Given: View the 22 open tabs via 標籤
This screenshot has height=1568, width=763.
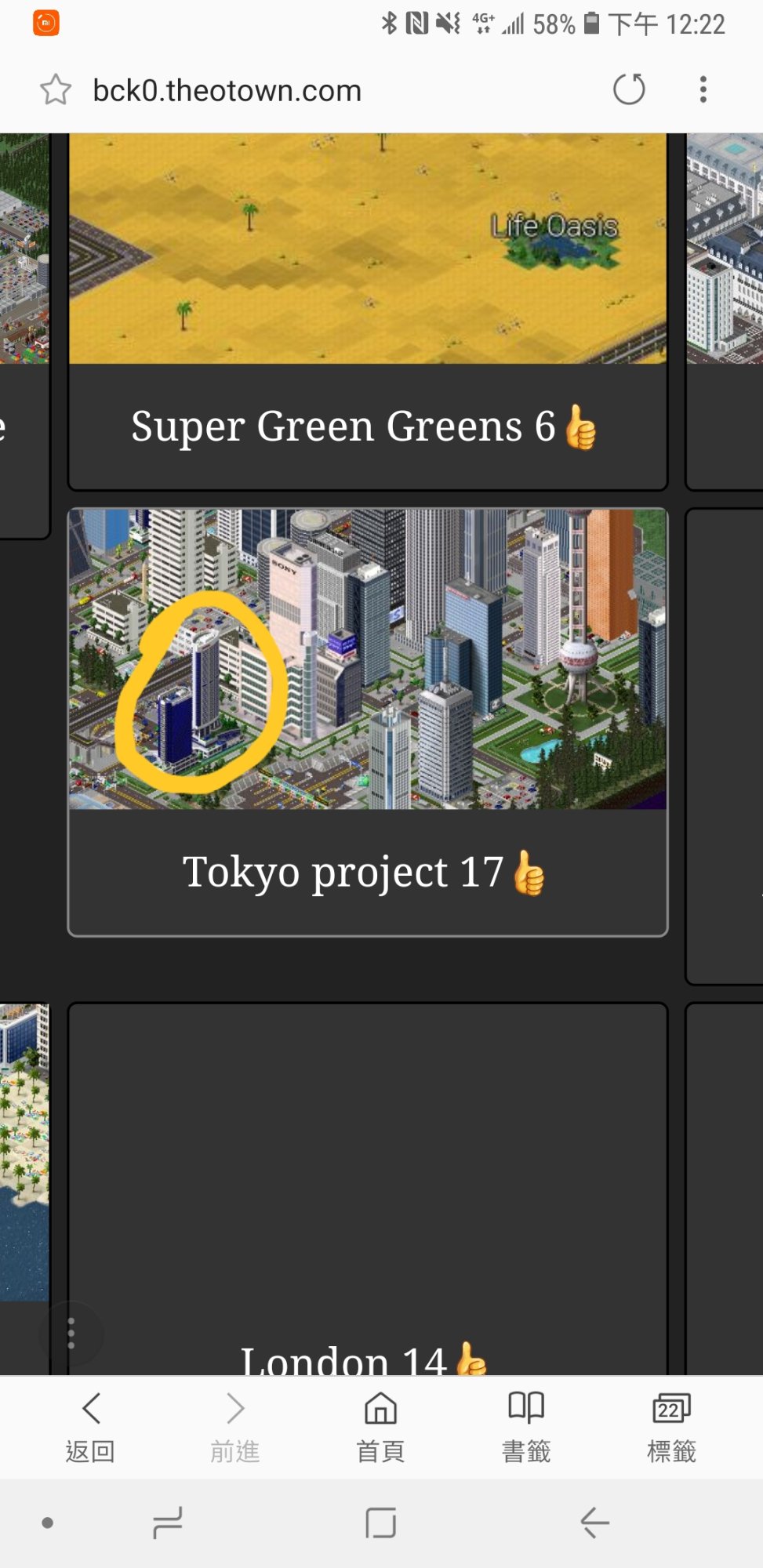Looking at the screenshot, I should pyautogui.click(x=671, y=1427).
